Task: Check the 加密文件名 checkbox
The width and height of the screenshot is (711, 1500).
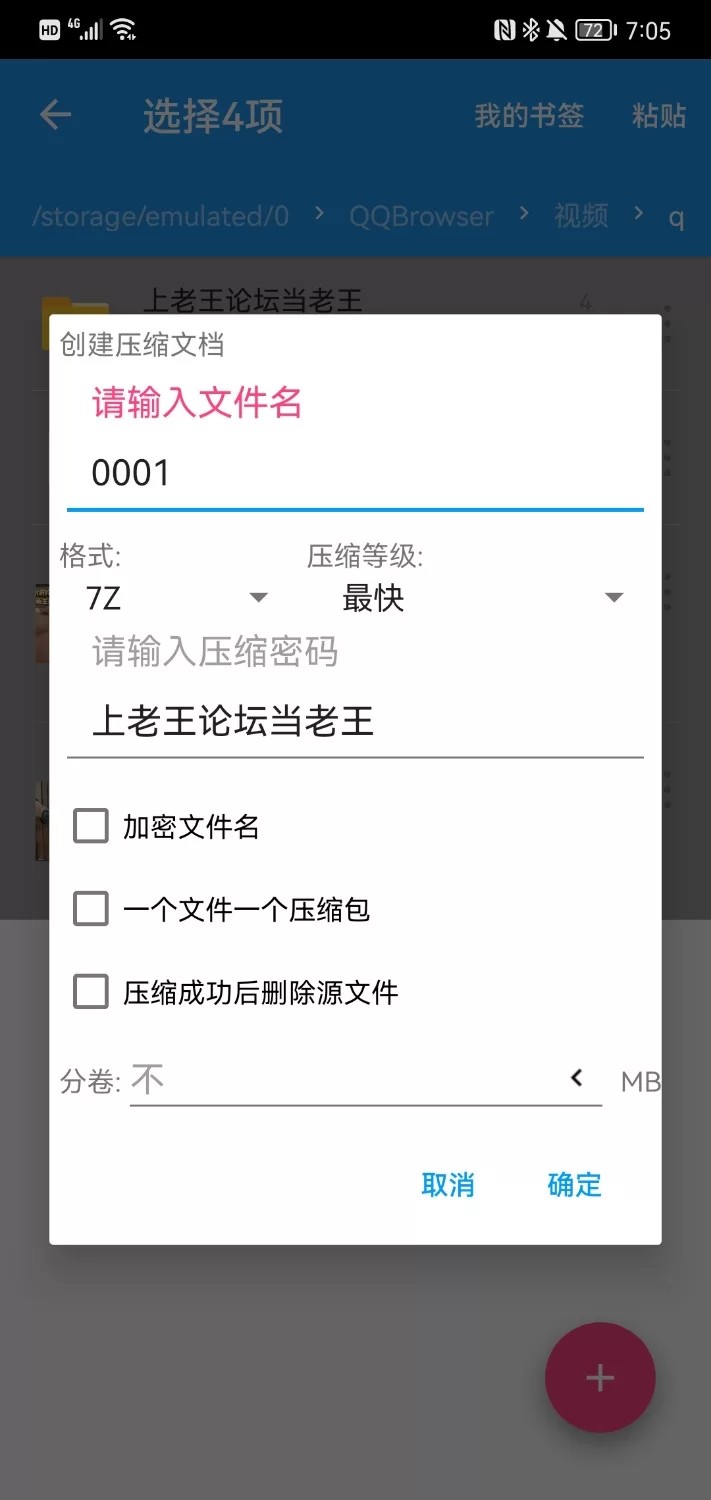Action: tap(91, 827)
